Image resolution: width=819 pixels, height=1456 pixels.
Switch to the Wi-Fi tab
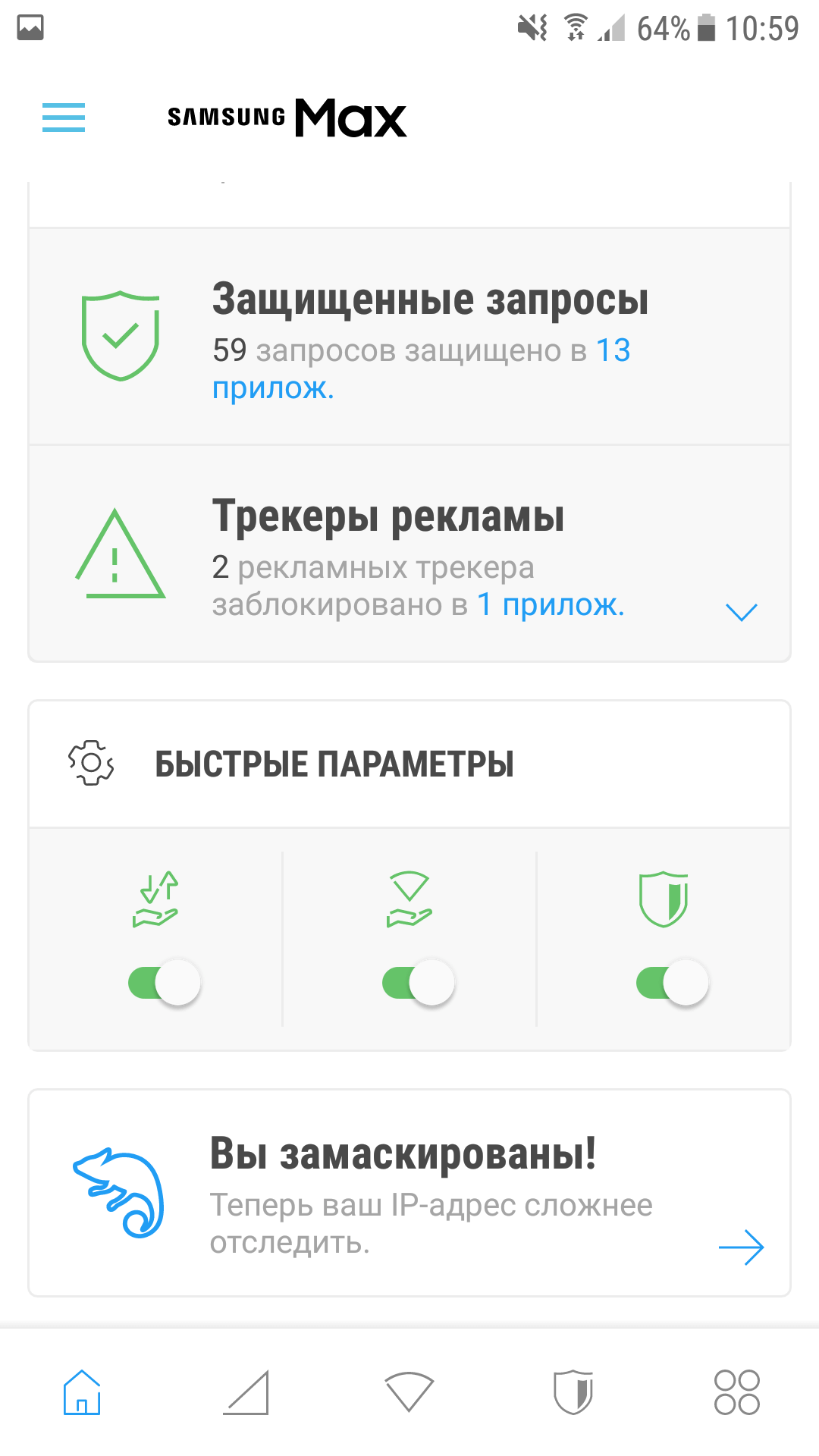(409, 1392)
